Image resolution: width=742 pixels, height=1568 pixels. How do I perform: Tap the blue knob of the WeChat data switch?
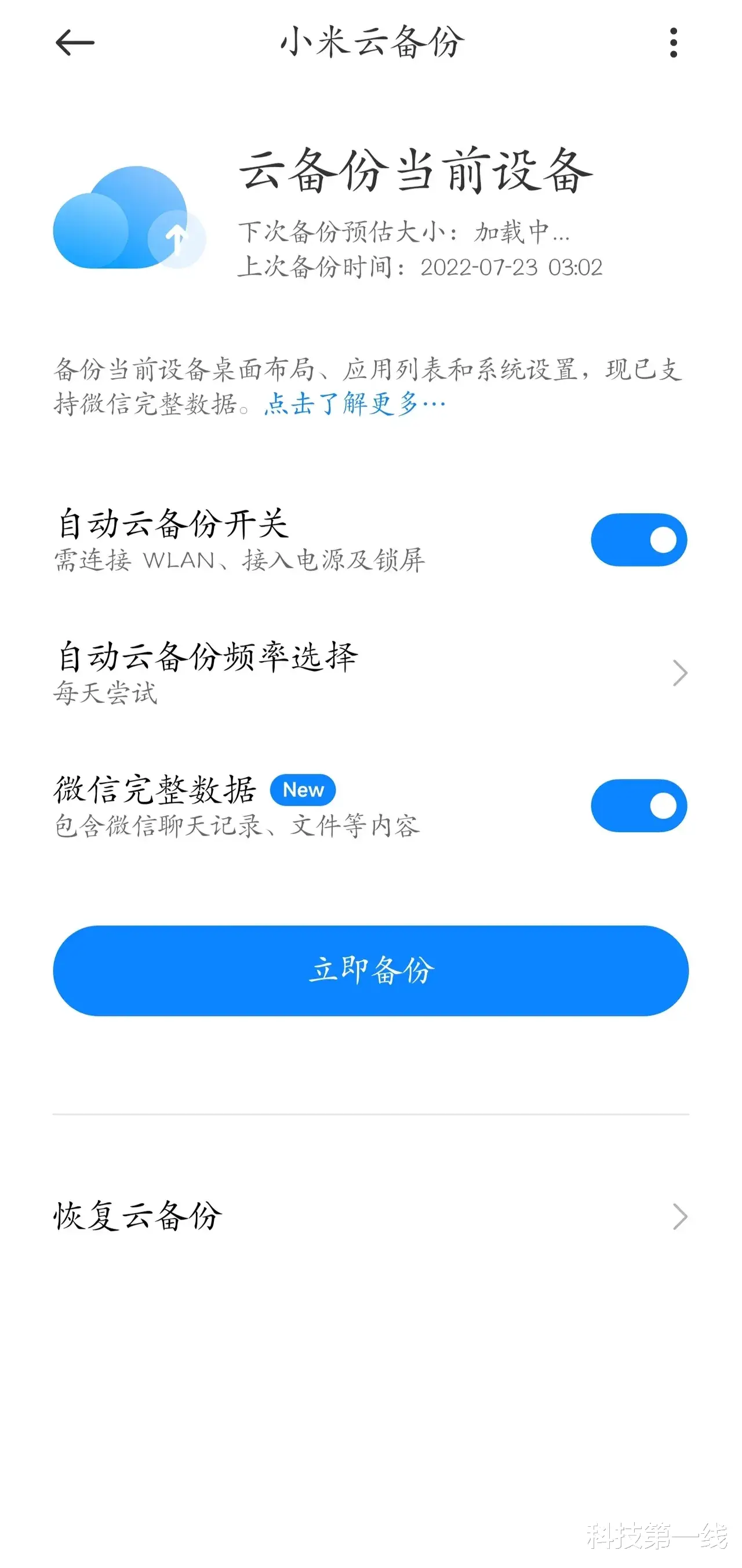(x=663, y=805)
